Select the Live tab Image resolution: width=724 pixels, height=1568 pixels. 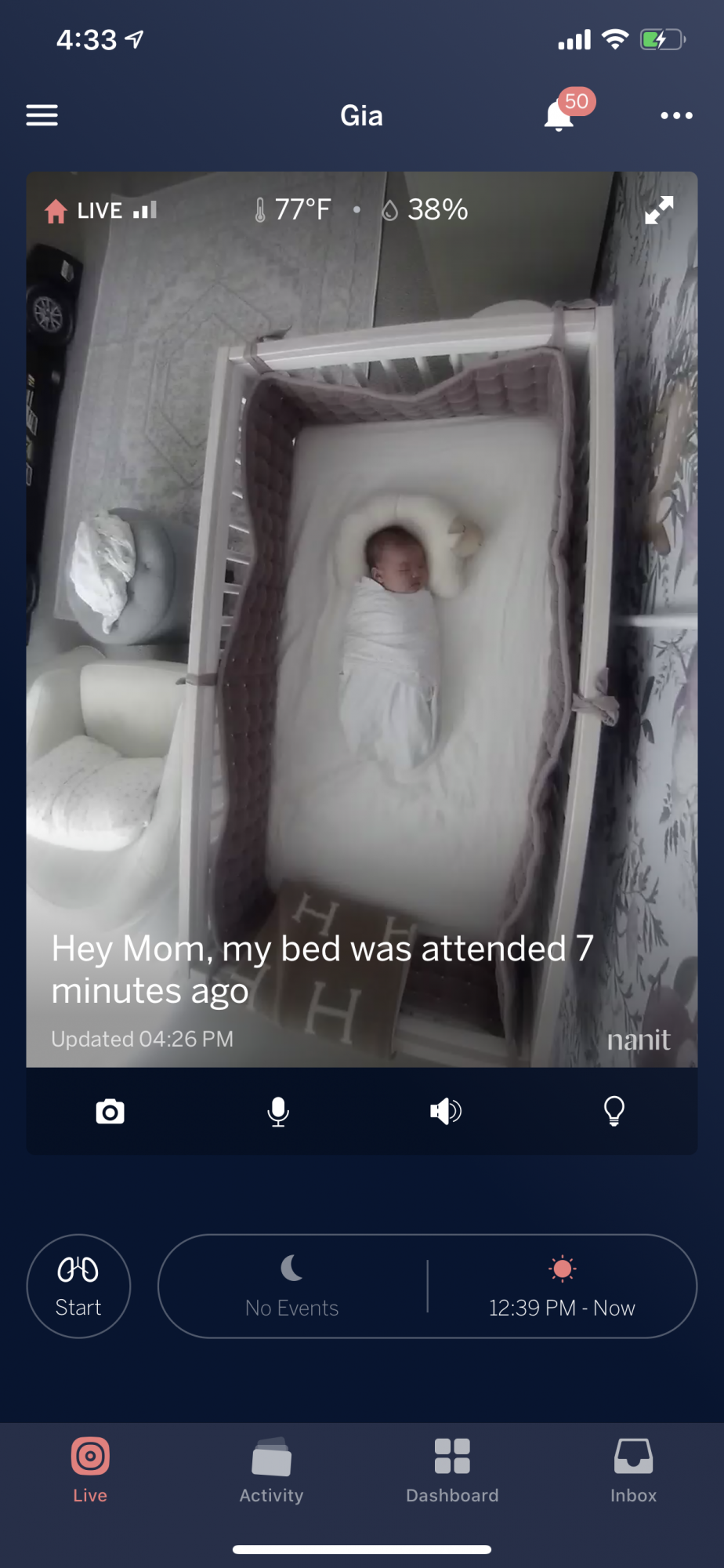point(90,1471)
